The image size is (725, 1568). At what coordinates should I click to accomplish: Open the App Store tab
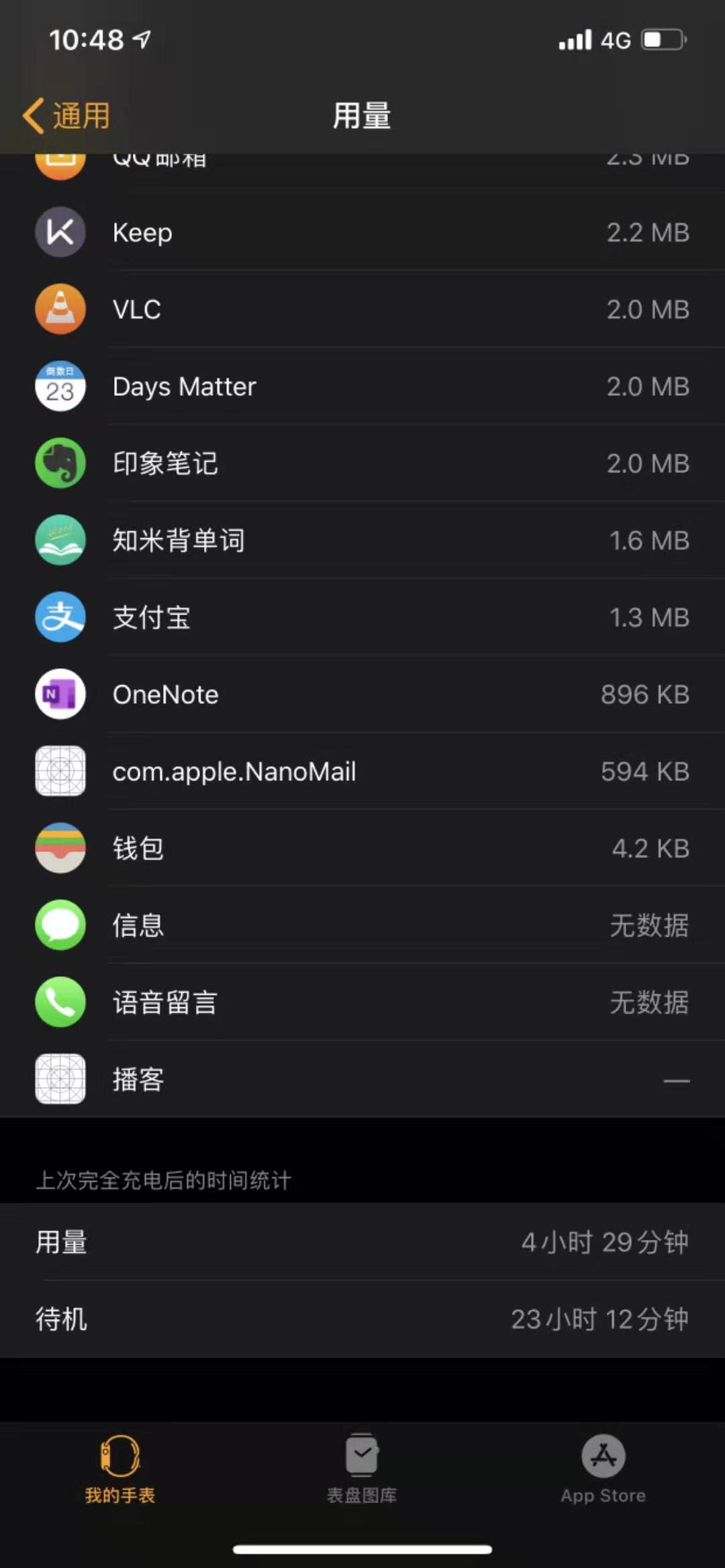[602, 1469]
